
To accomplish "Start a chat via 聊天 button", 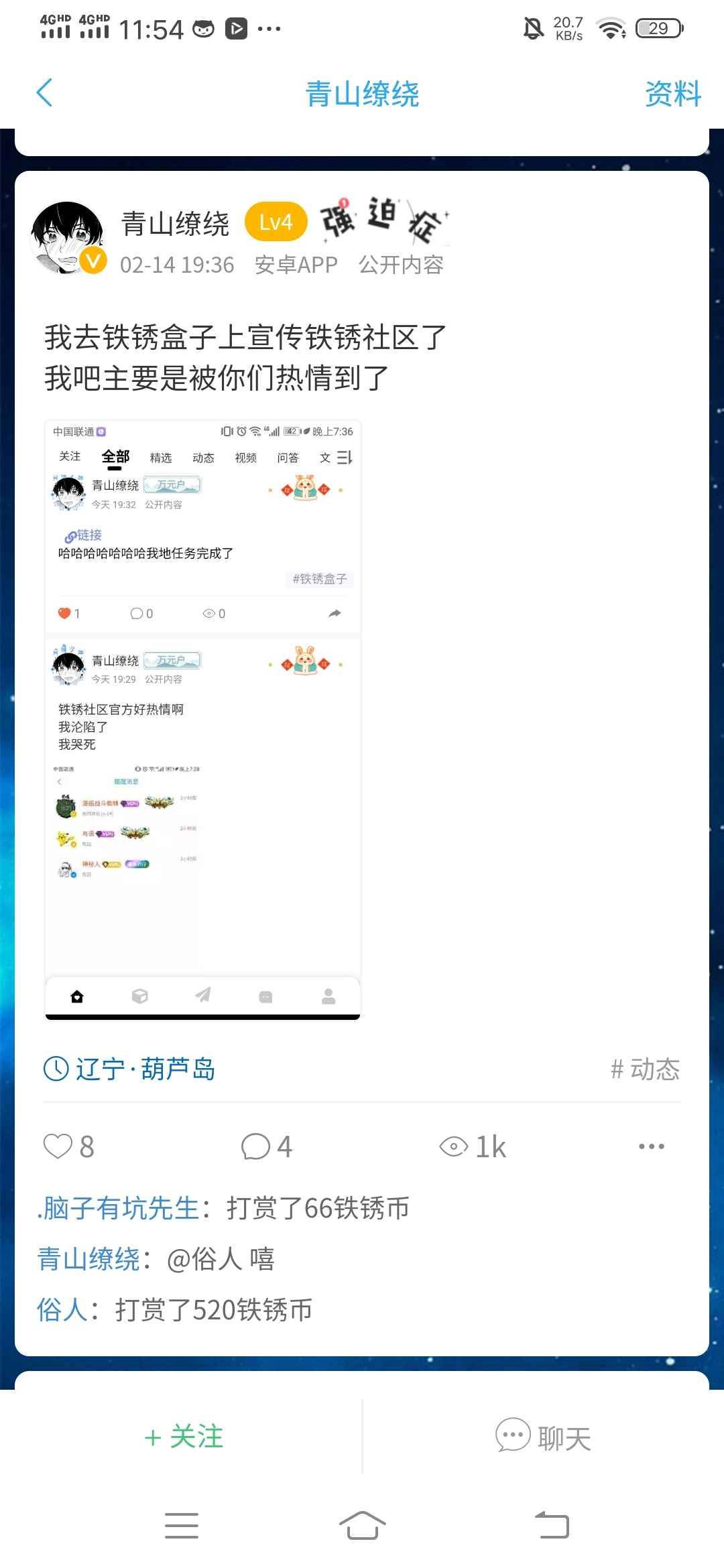I will coord(543,1437).
